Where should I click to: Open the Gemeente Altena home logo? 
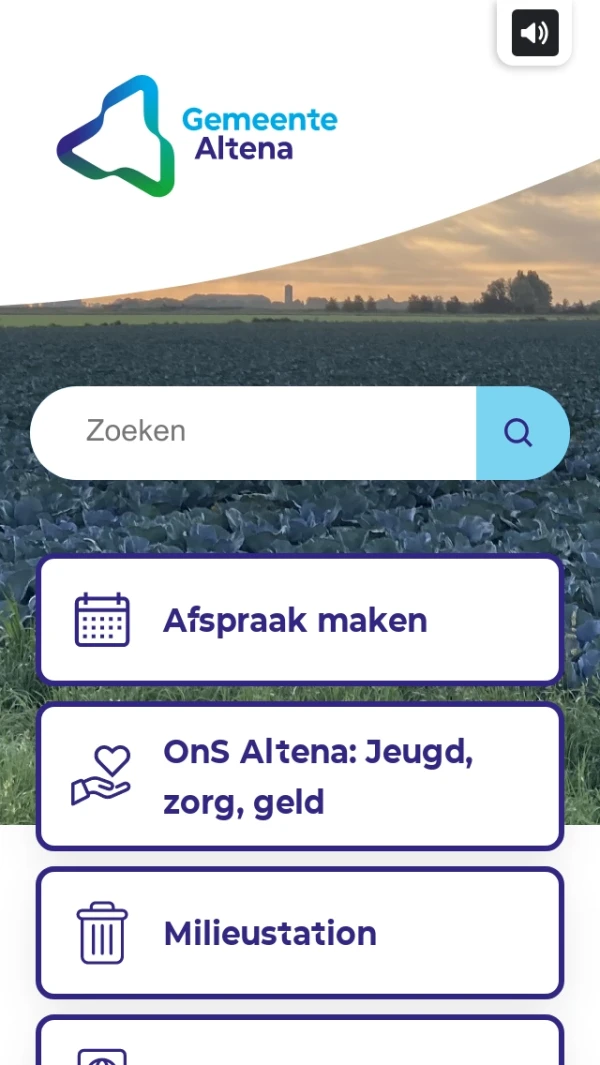pos(197,135)
